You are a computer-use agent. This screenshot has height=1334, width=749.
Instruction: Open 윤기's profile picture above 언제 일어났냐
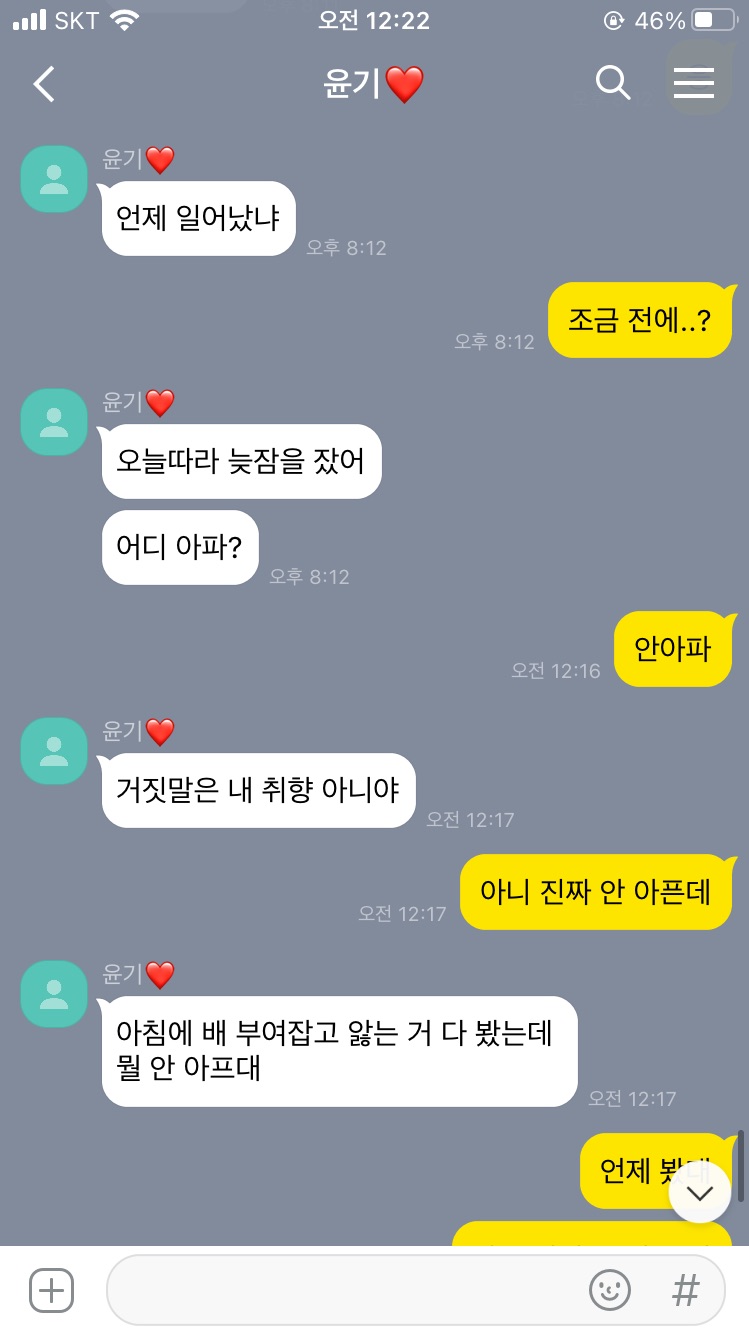pyautogui.click(x=54, y=179)
